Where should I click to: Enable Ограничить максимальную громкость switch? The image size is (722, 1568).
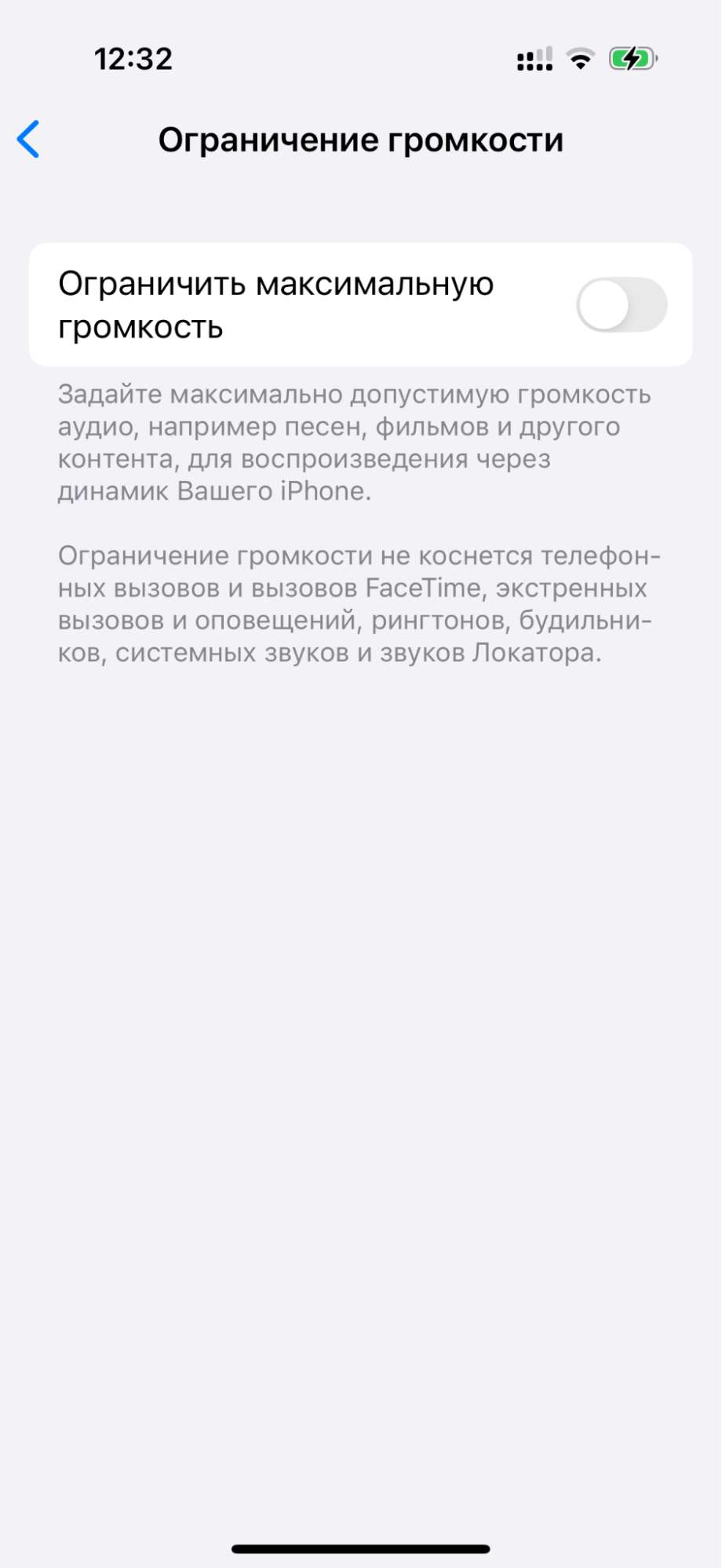click(x=621, y=304)
